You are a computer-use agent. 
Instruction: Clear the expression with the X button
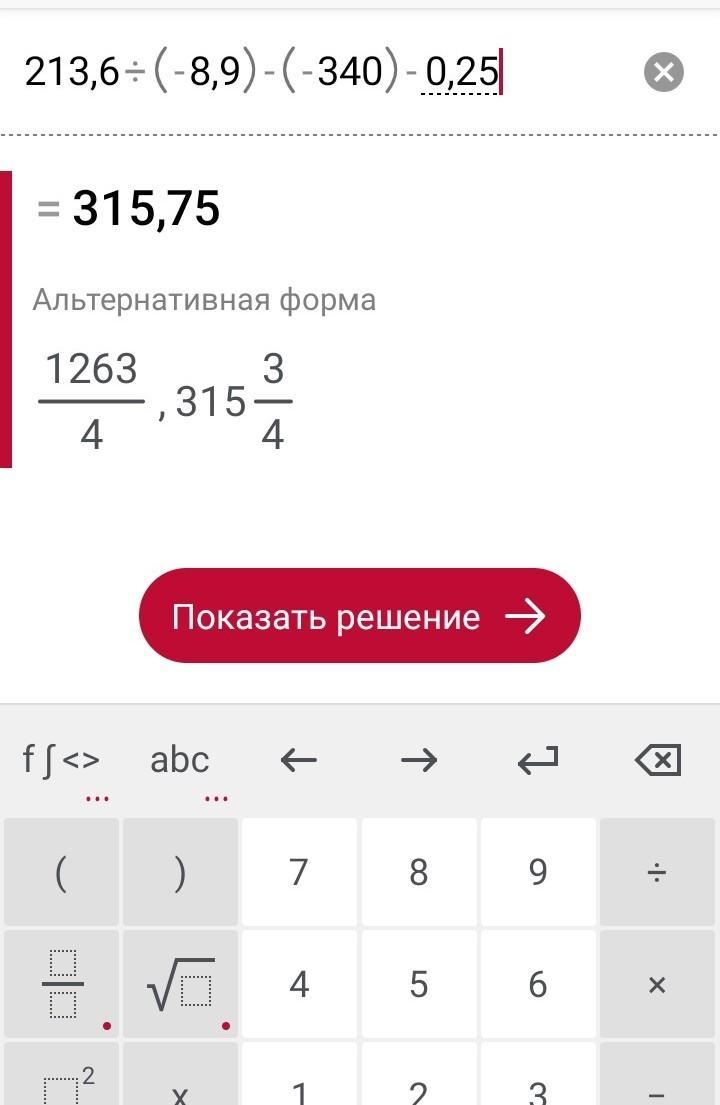(664, 72)
